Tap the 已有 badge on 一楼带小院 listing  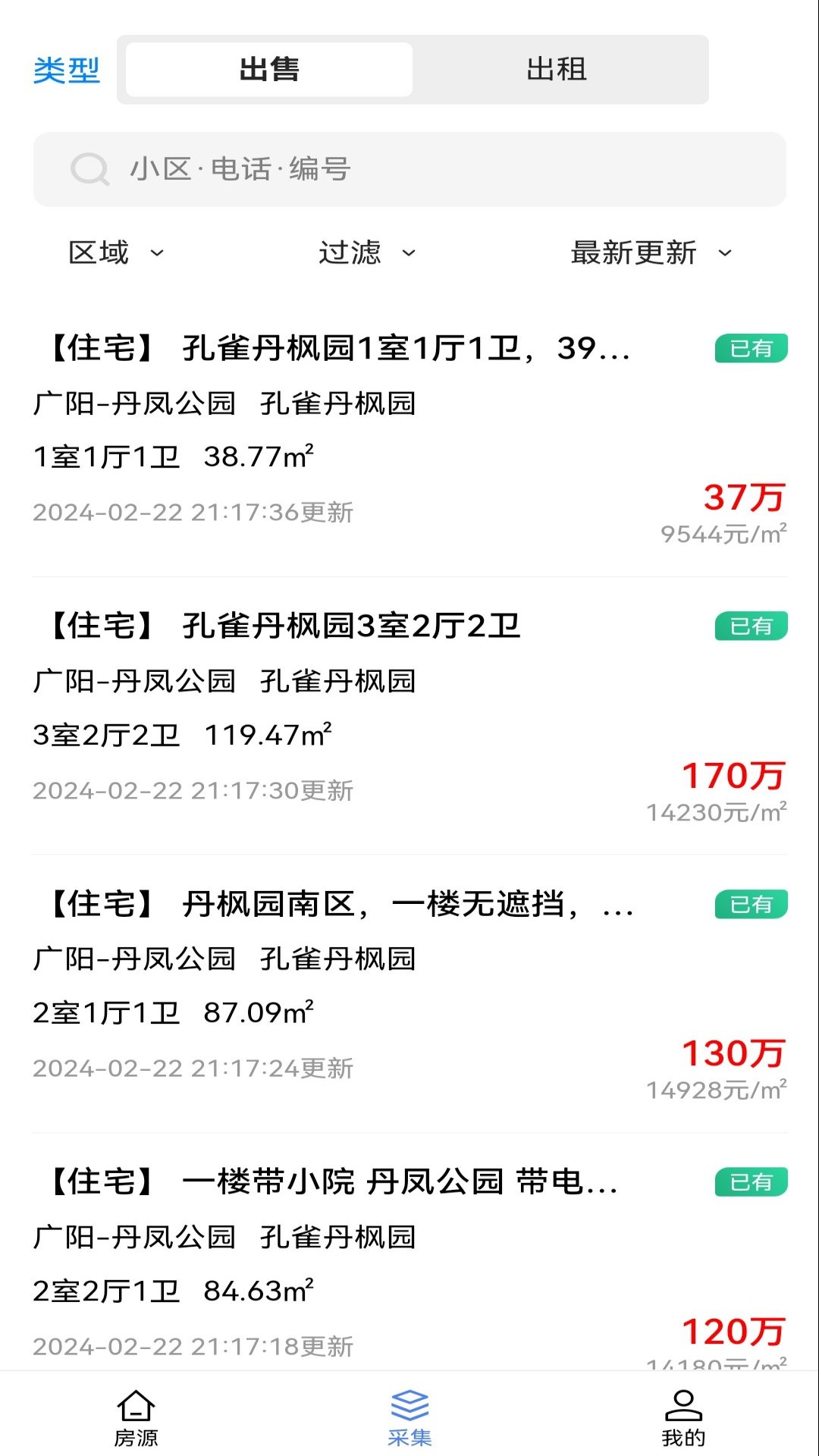749,1181
